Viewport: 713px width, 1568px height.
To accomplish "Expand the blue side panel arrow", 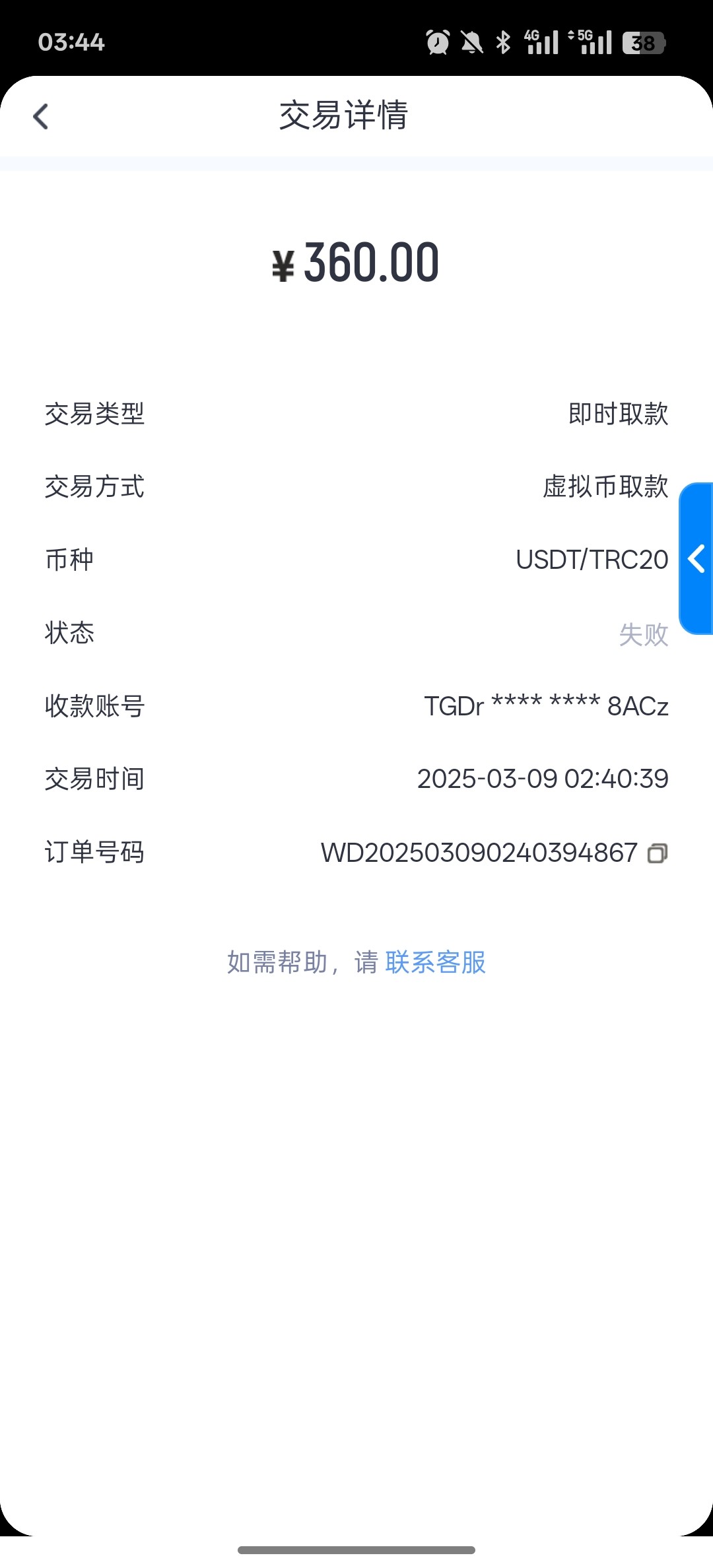I will [696, 559].
